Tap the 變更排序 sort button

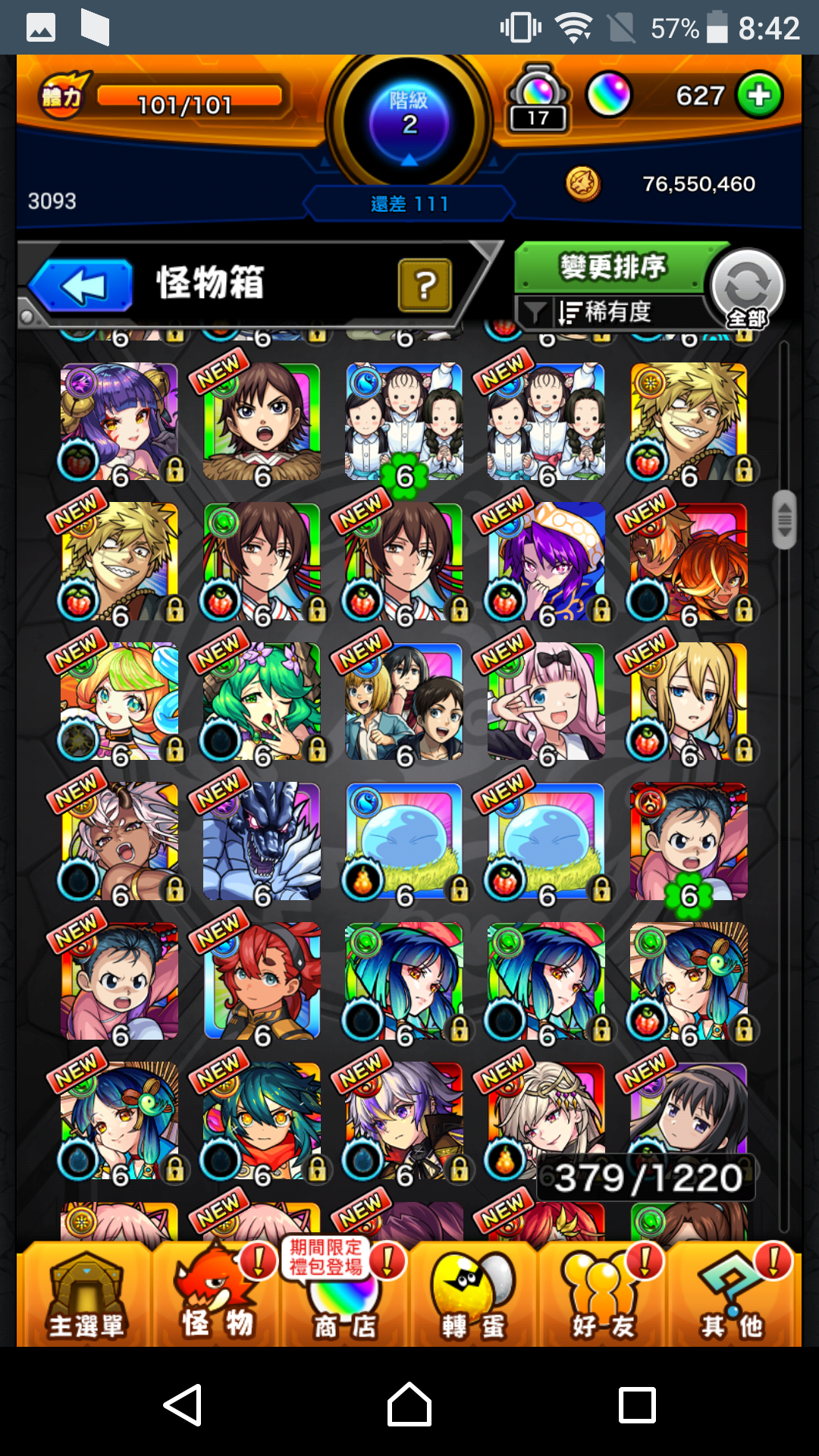611,267
